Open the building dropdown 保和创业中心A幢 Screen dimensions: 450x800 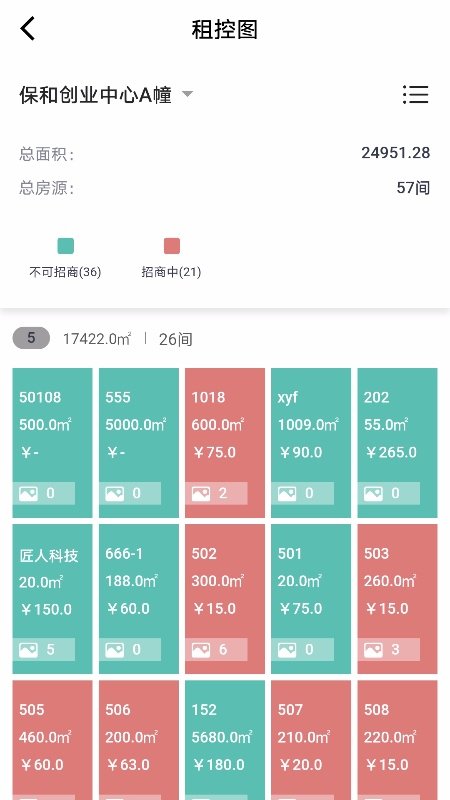click(x=106, y=95)
